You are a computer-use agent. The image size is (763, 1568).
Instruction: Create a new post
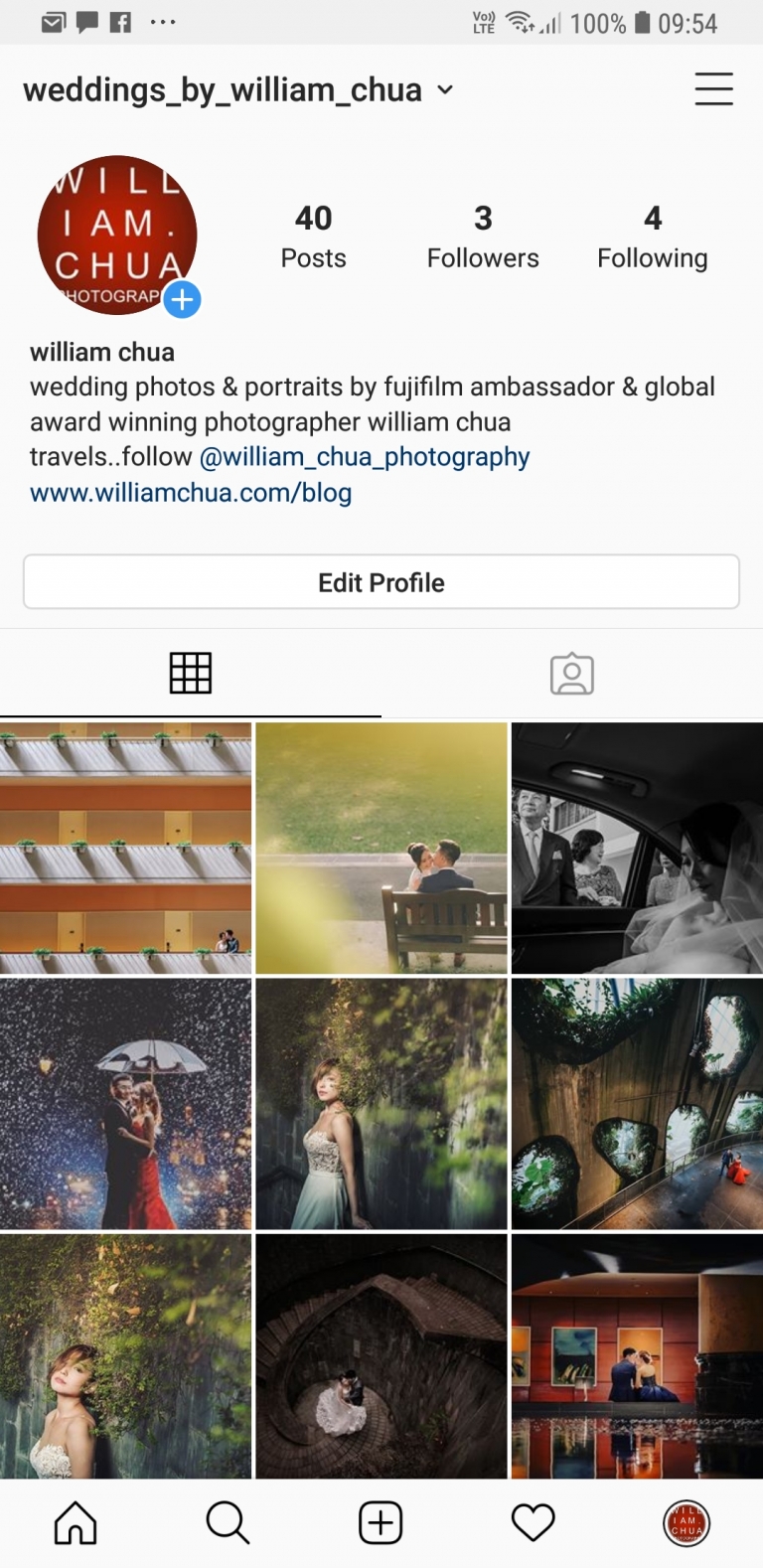(381, 1522)
